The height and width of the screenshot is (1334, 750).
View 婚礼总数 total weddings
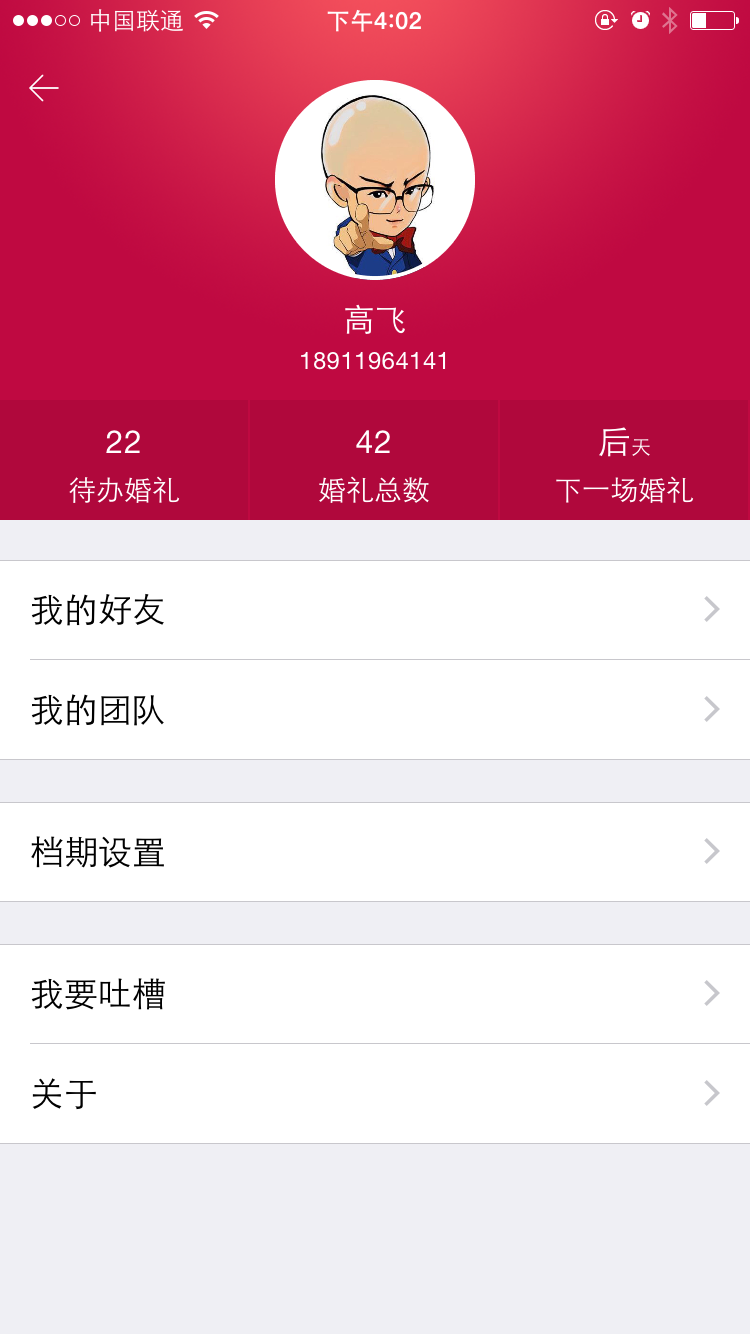click(x=374, y=462)
